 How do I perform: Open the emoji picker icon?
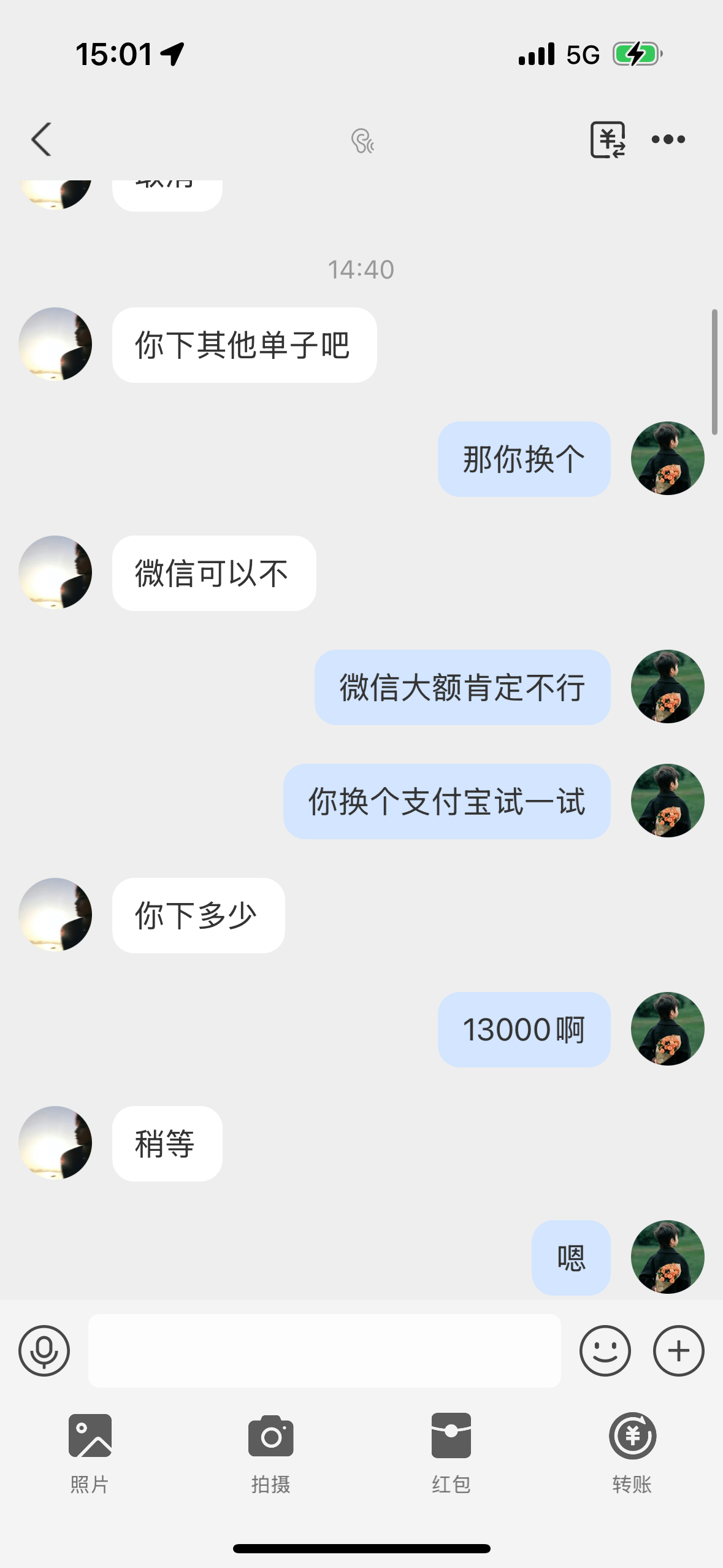[x=605, y=1350]
